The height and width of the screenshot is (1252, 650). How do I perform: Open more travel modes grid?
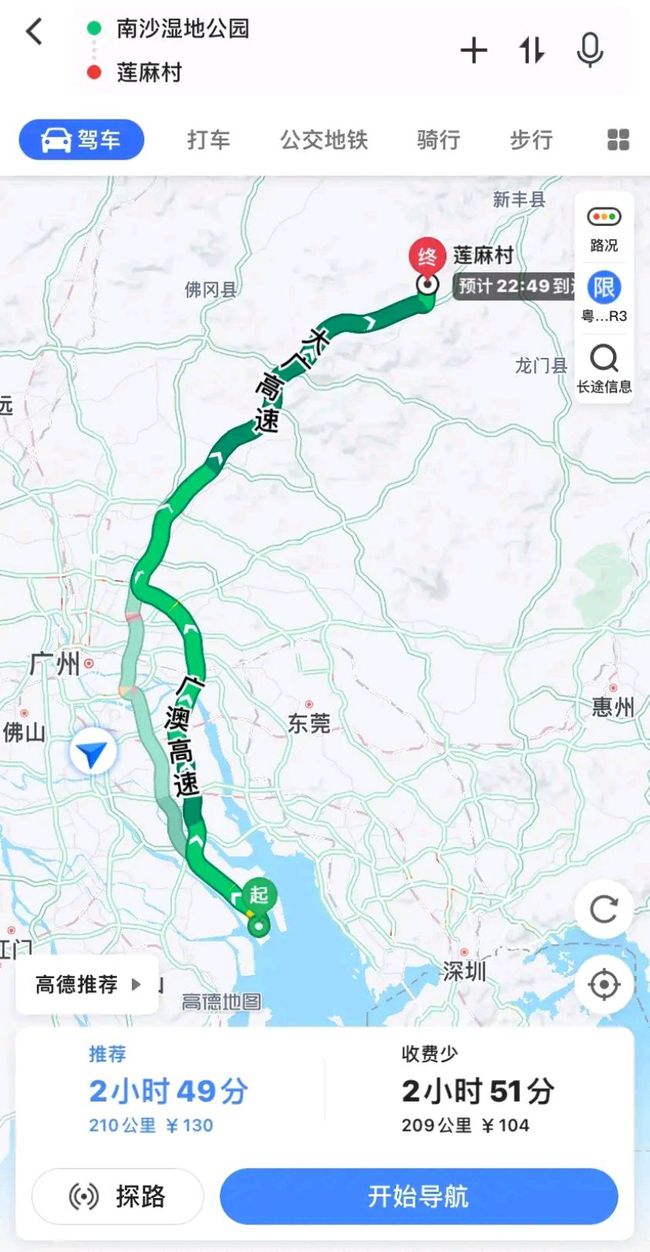tap(618, 140)
